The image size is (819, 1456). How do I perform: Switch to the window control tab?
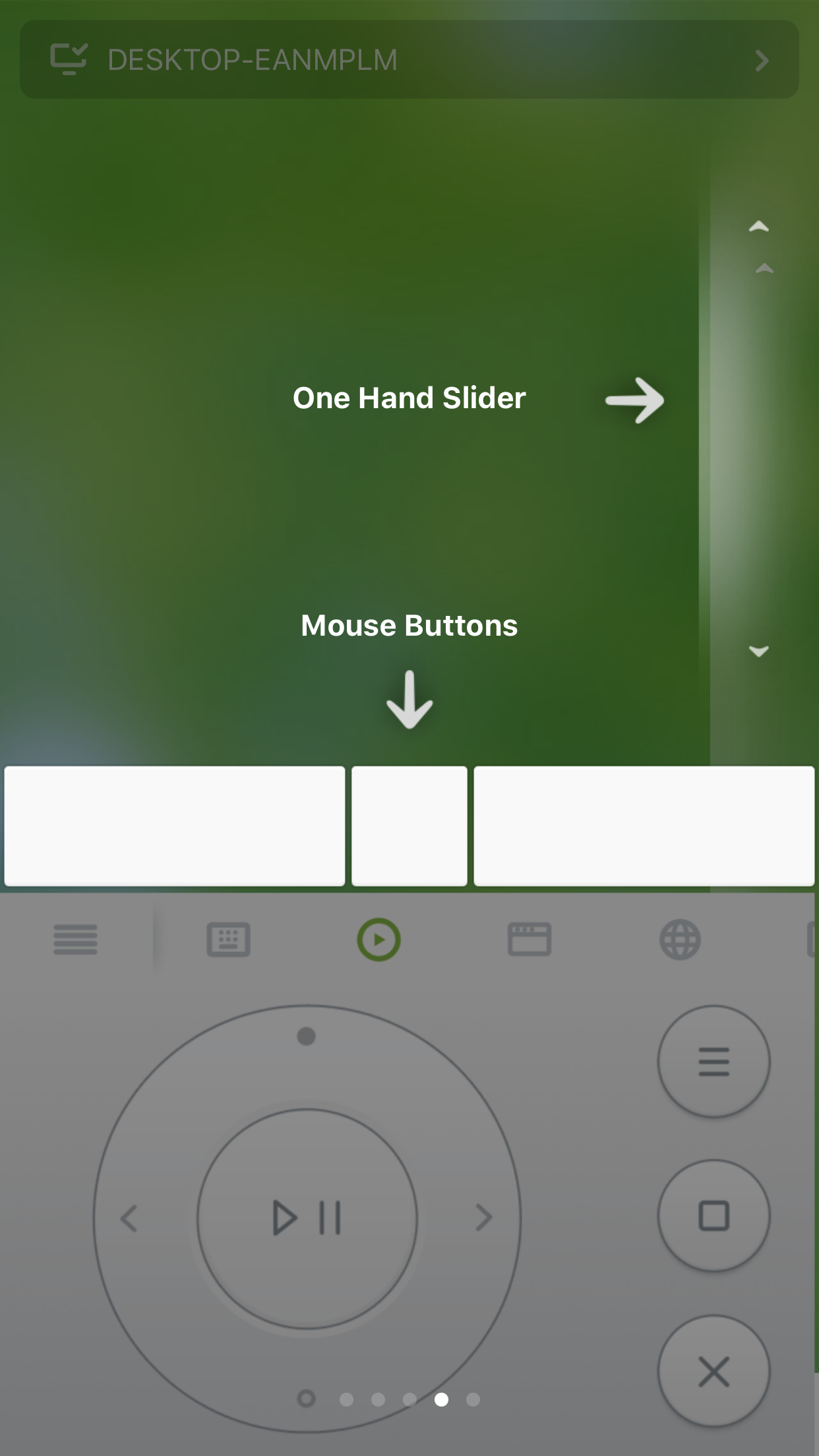[x=529, y=939]
